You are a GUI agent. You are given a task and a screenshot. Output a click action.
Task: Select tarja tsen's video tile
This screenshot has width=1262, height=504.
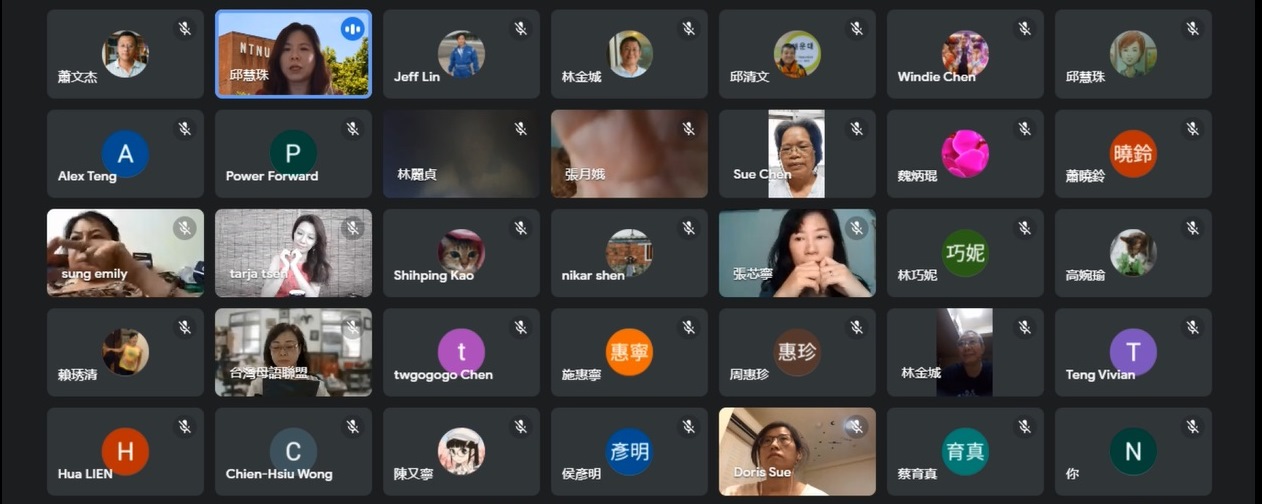[293, 252]
